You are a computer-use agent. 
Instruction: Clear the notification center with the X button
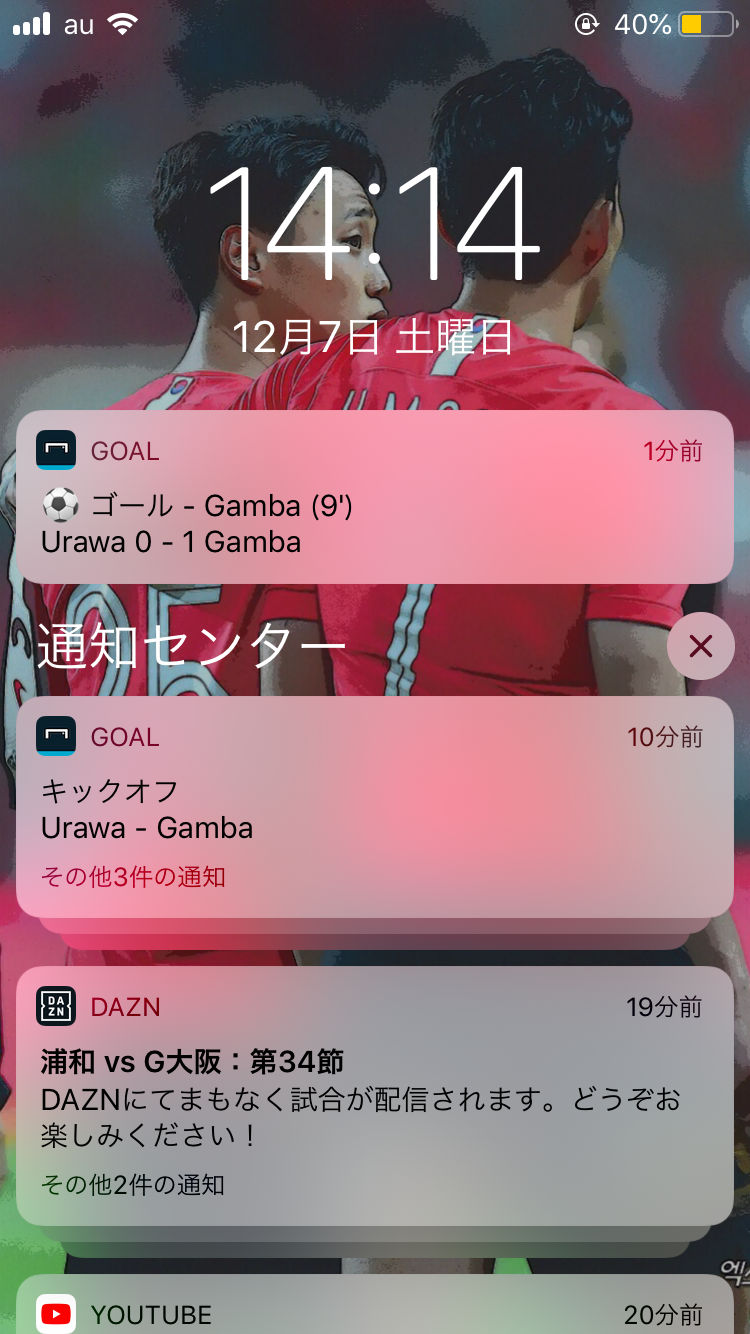(700, 646)
